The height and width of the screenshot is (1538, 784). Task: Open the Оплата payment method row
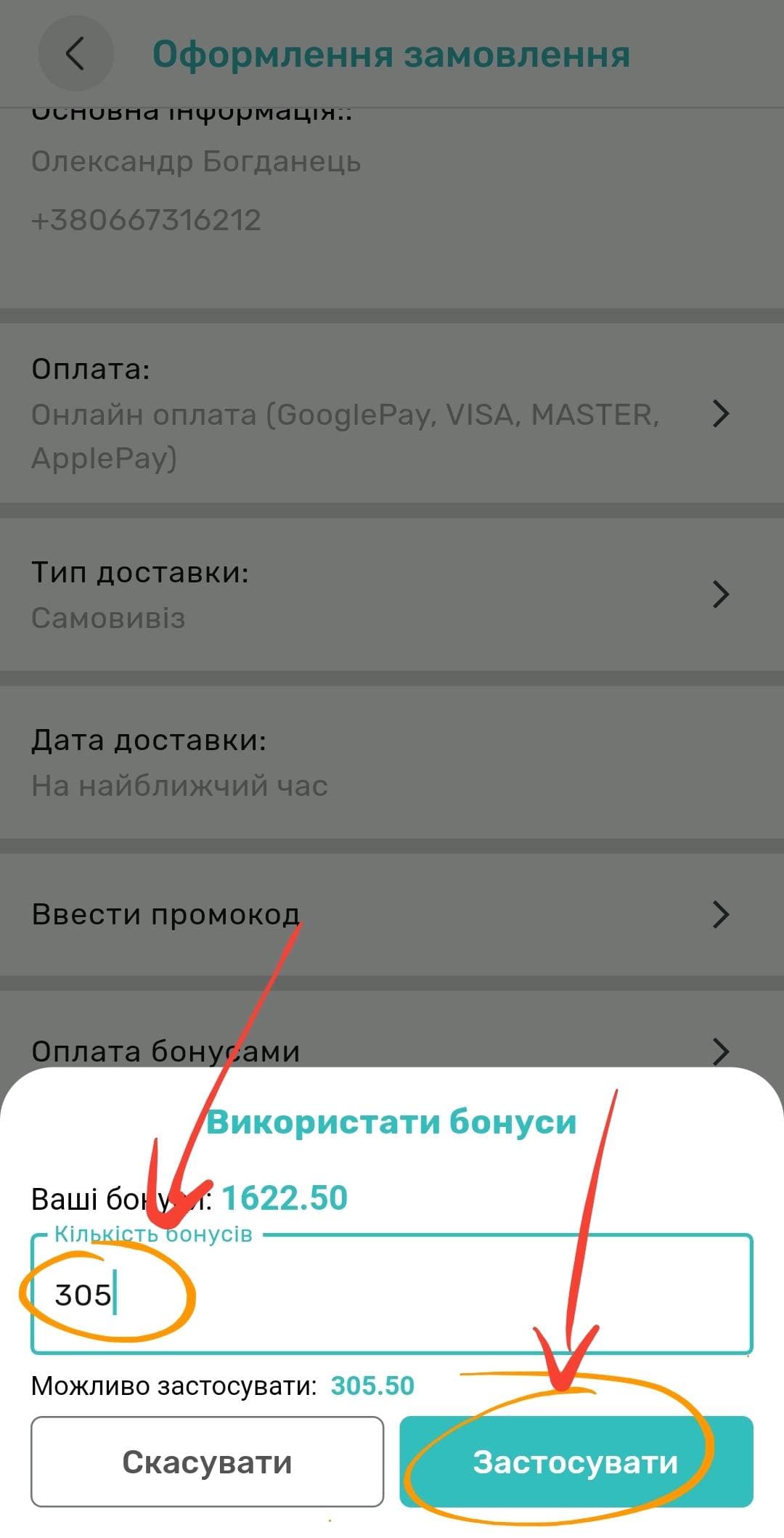(x=391, y=414)
